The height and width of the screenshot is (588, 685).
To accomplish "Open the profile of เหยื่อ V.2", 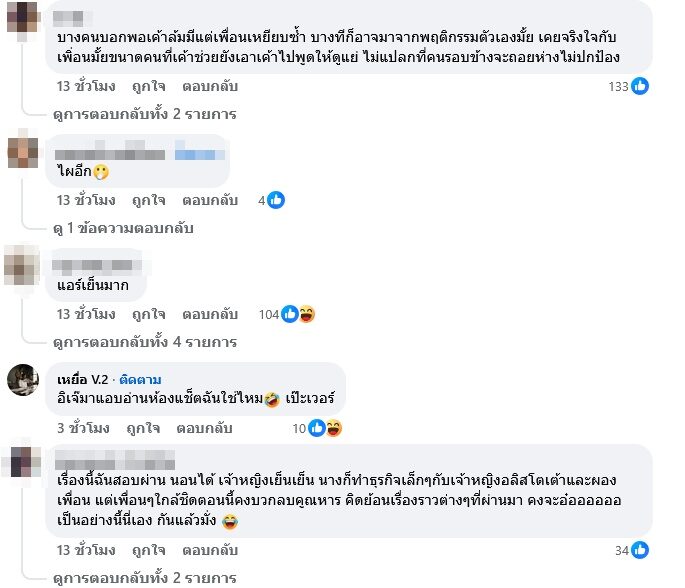I will tap(84, 380).
